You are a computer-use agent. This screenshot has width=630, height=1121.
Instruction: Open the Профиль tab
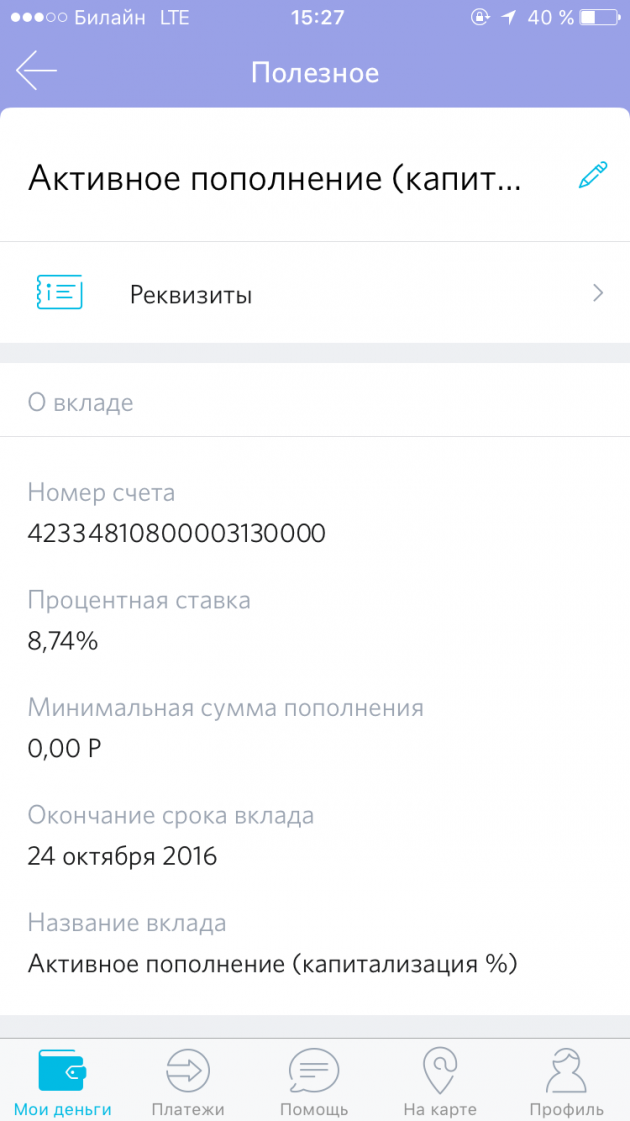(566, 1081)
